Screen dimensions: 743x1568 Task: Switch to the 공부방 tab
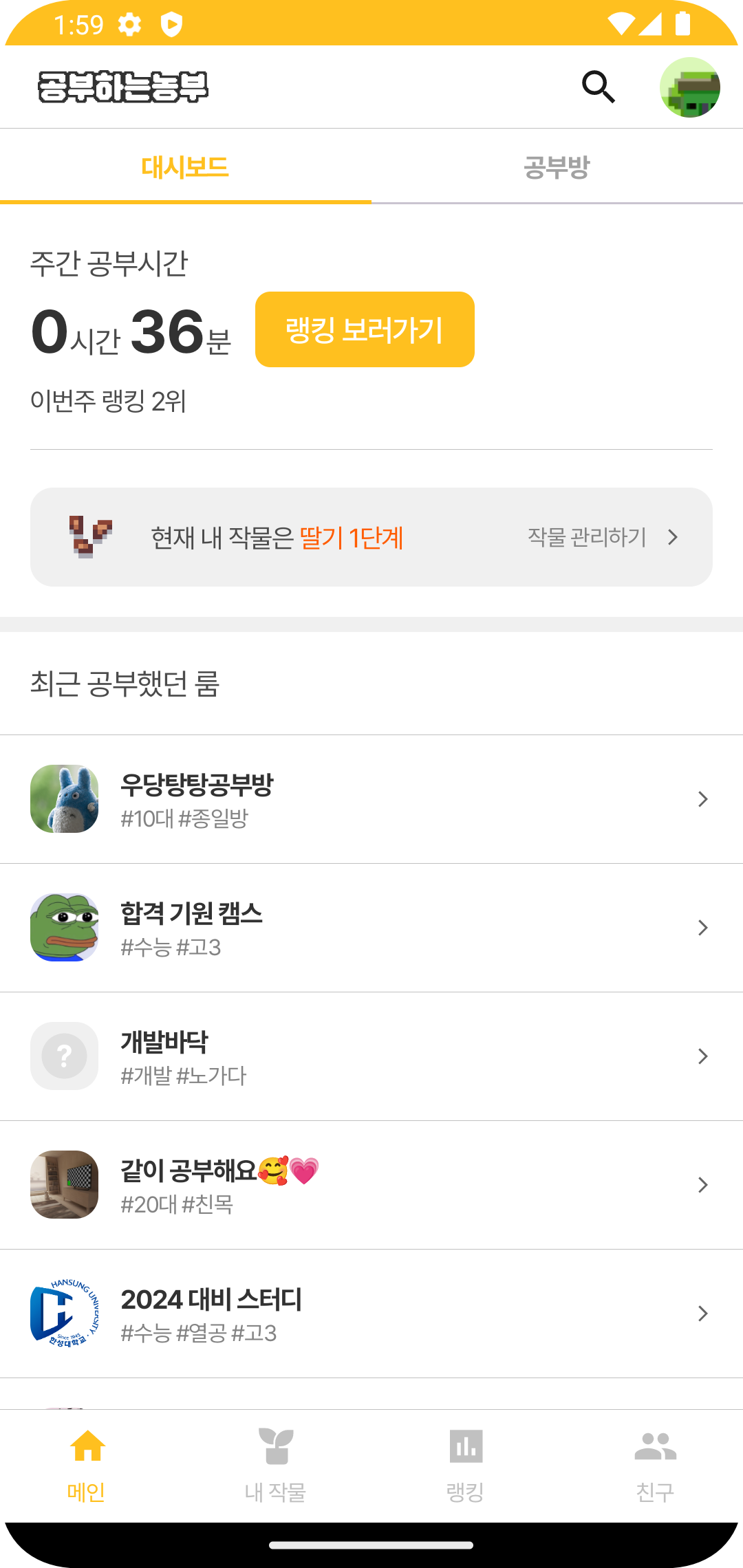tap(557, 167)
